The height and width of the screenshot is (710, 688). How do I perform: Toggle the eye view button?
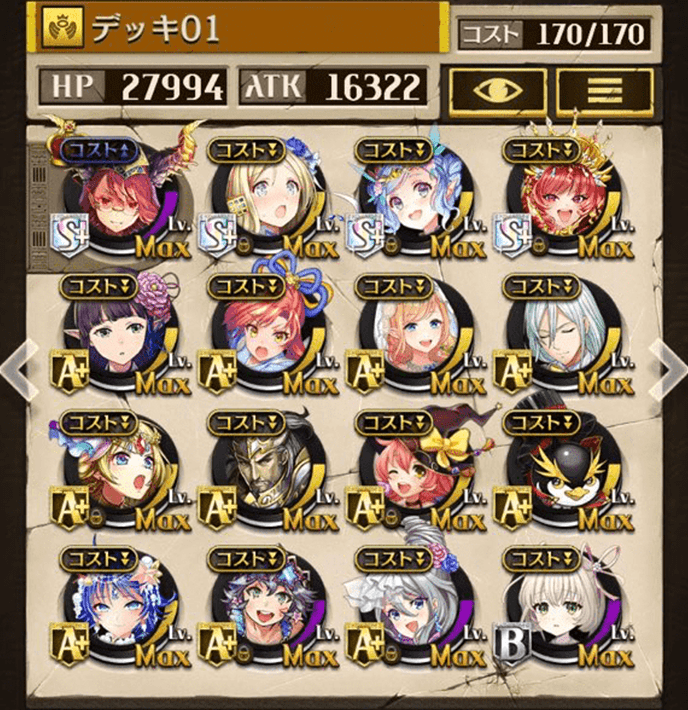pos(495,89)
